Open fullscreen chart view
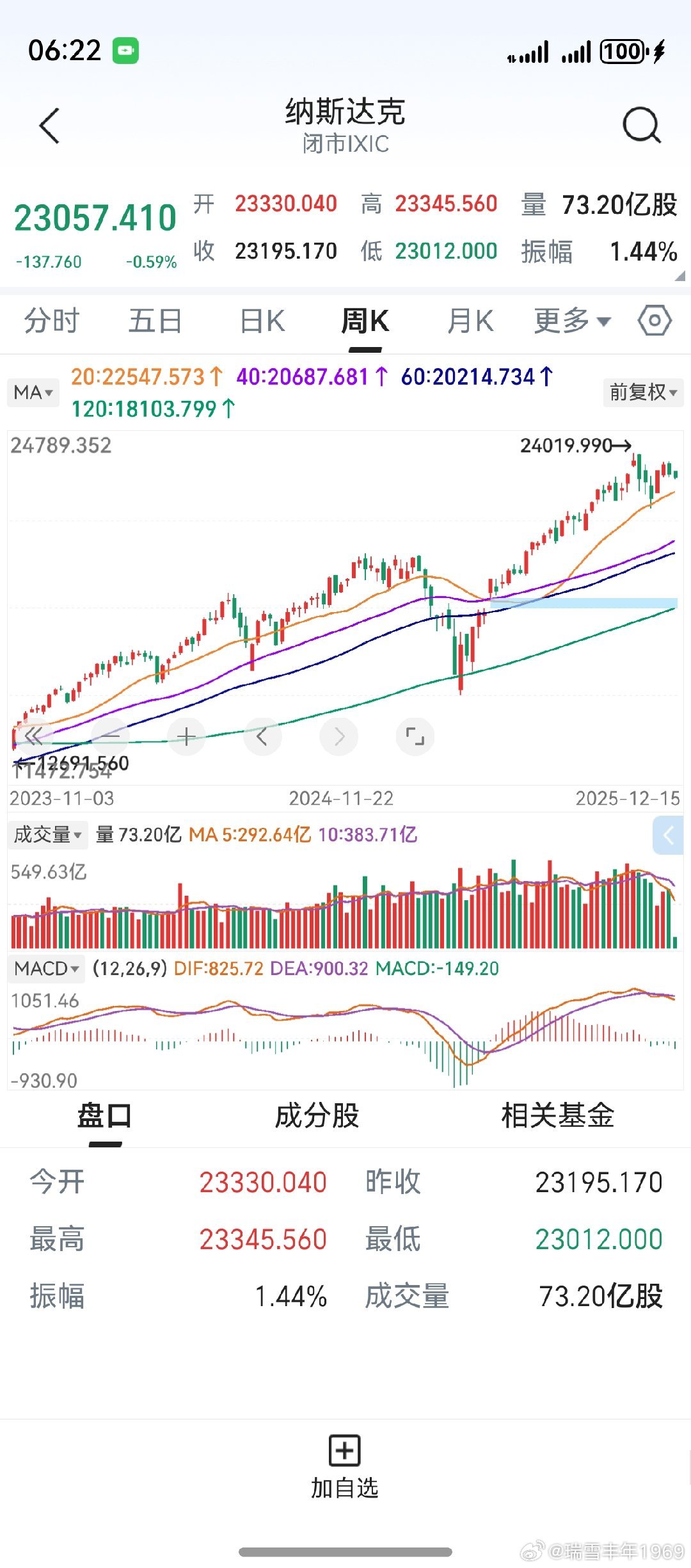 coord(416,736)
